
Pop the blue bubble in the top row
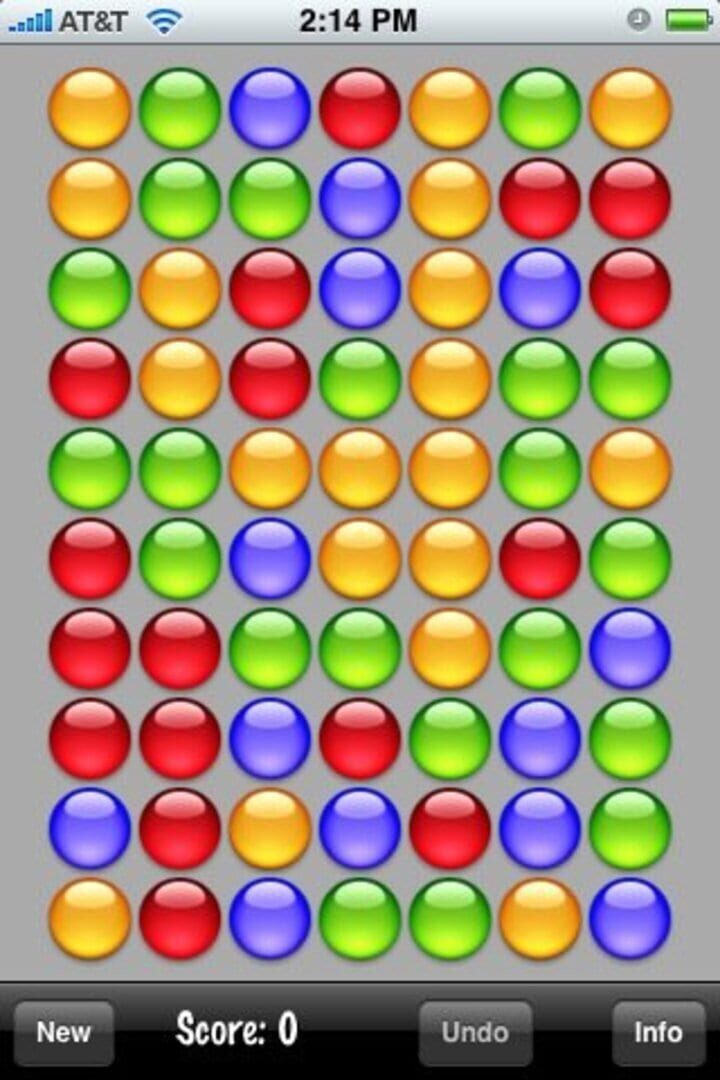pyautogui.click(x=270, y=107)
